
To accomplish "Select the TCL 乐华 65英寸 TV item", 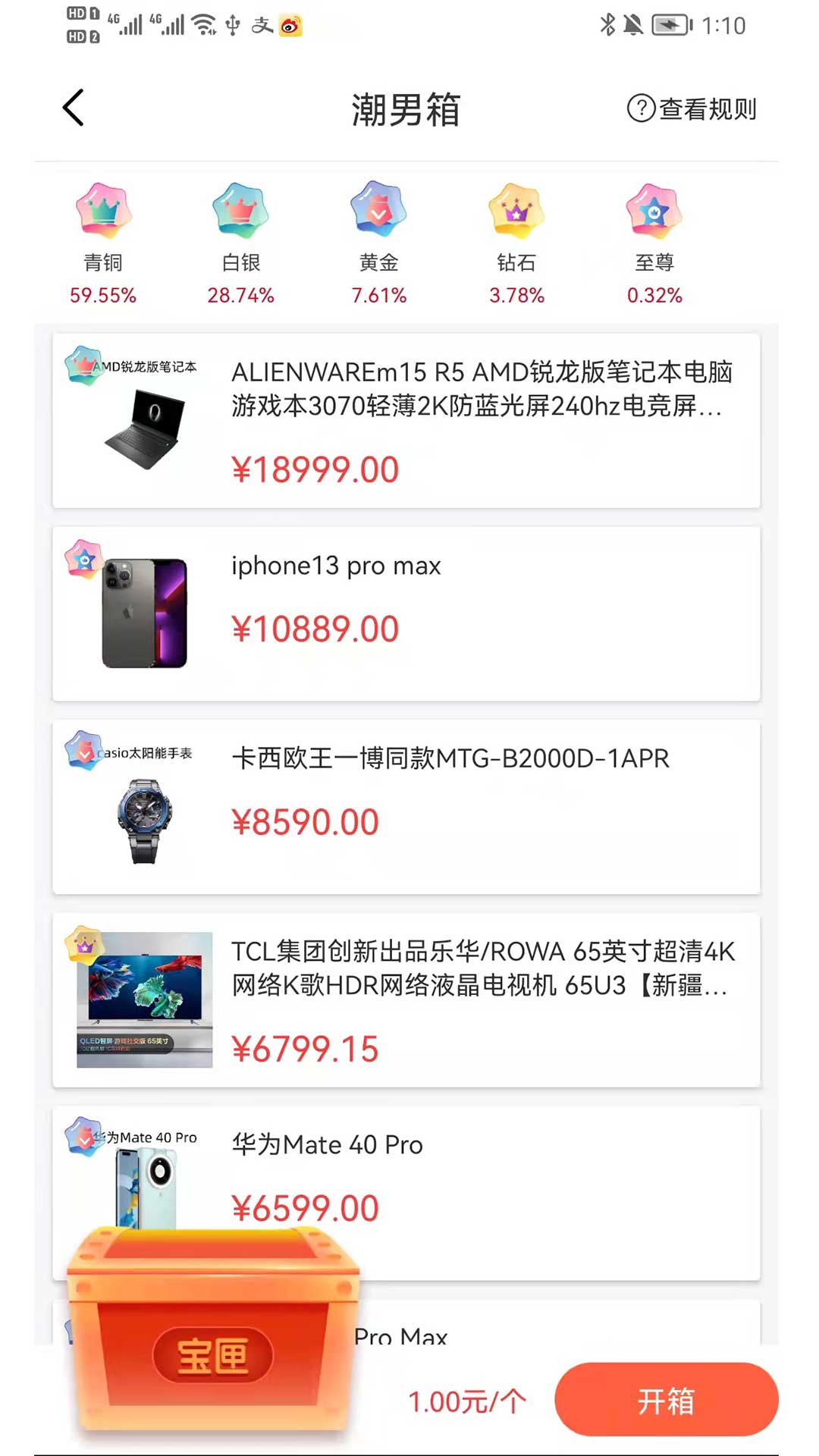I will pyautogui.click(x=406, y=1000).
